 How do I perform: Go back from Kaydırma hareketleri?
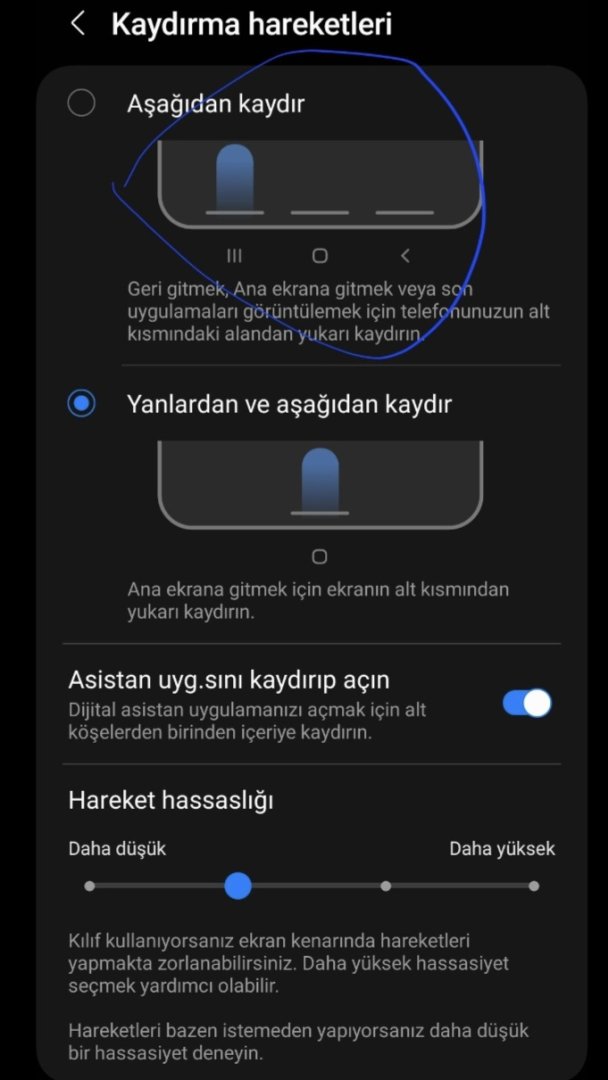coord(77,24)
